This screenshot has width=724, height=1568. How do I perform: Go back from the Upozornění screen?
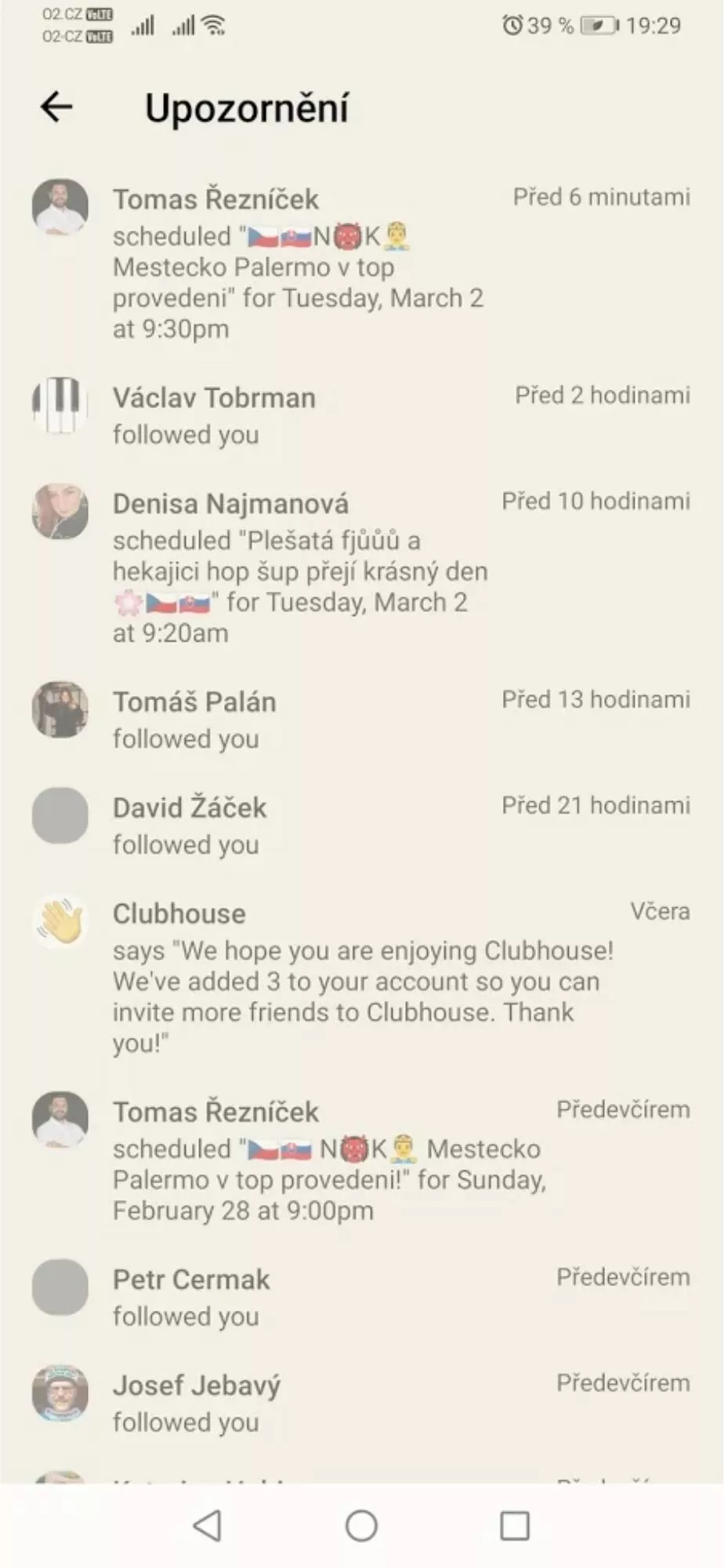click(56, 107)
